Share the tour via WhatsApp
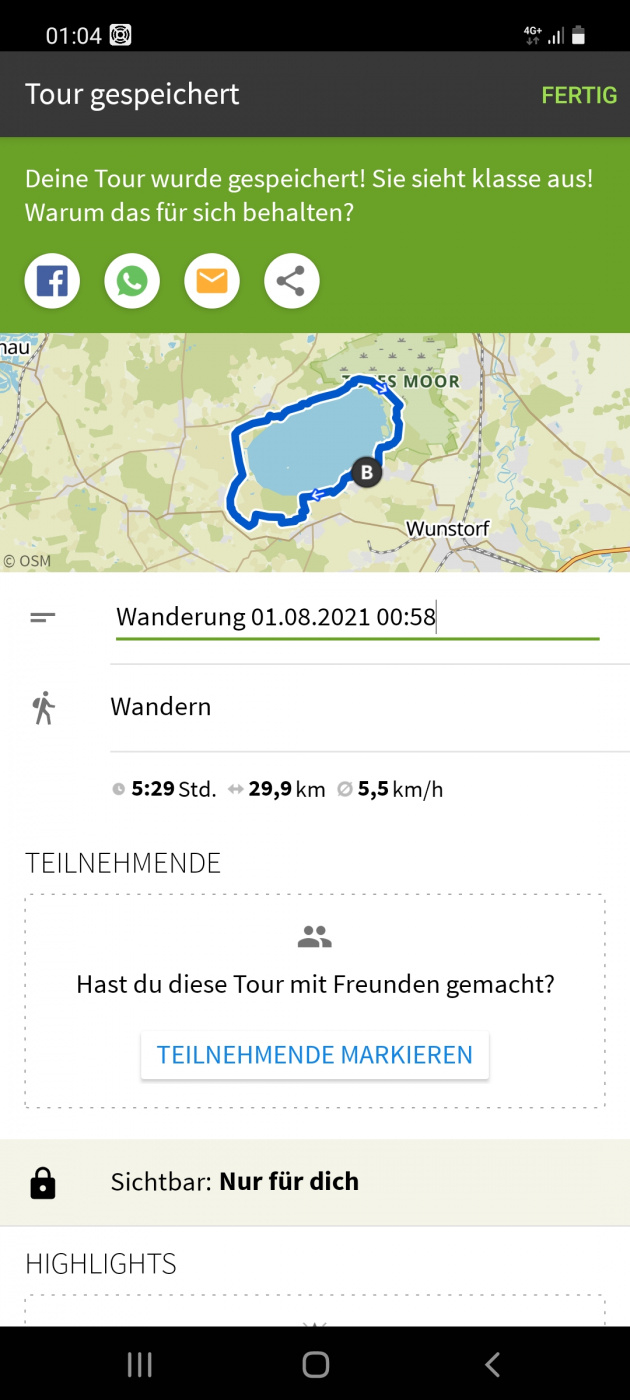Image resolution: width=630 pixels, height=1400 pixels. (132, 281)
